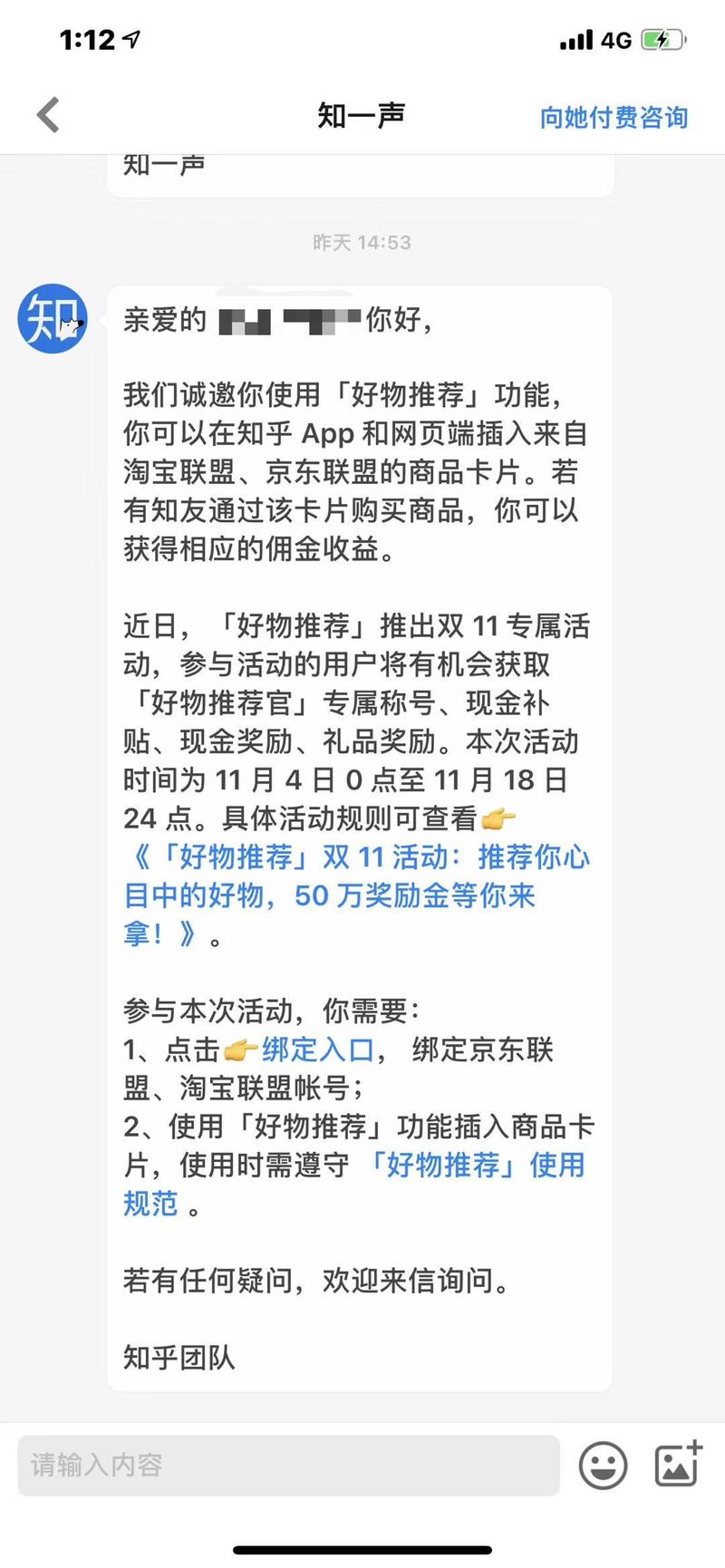
Task: Tap the pointing finger emoji before 绑定入口
Action: click(236, 1050)
